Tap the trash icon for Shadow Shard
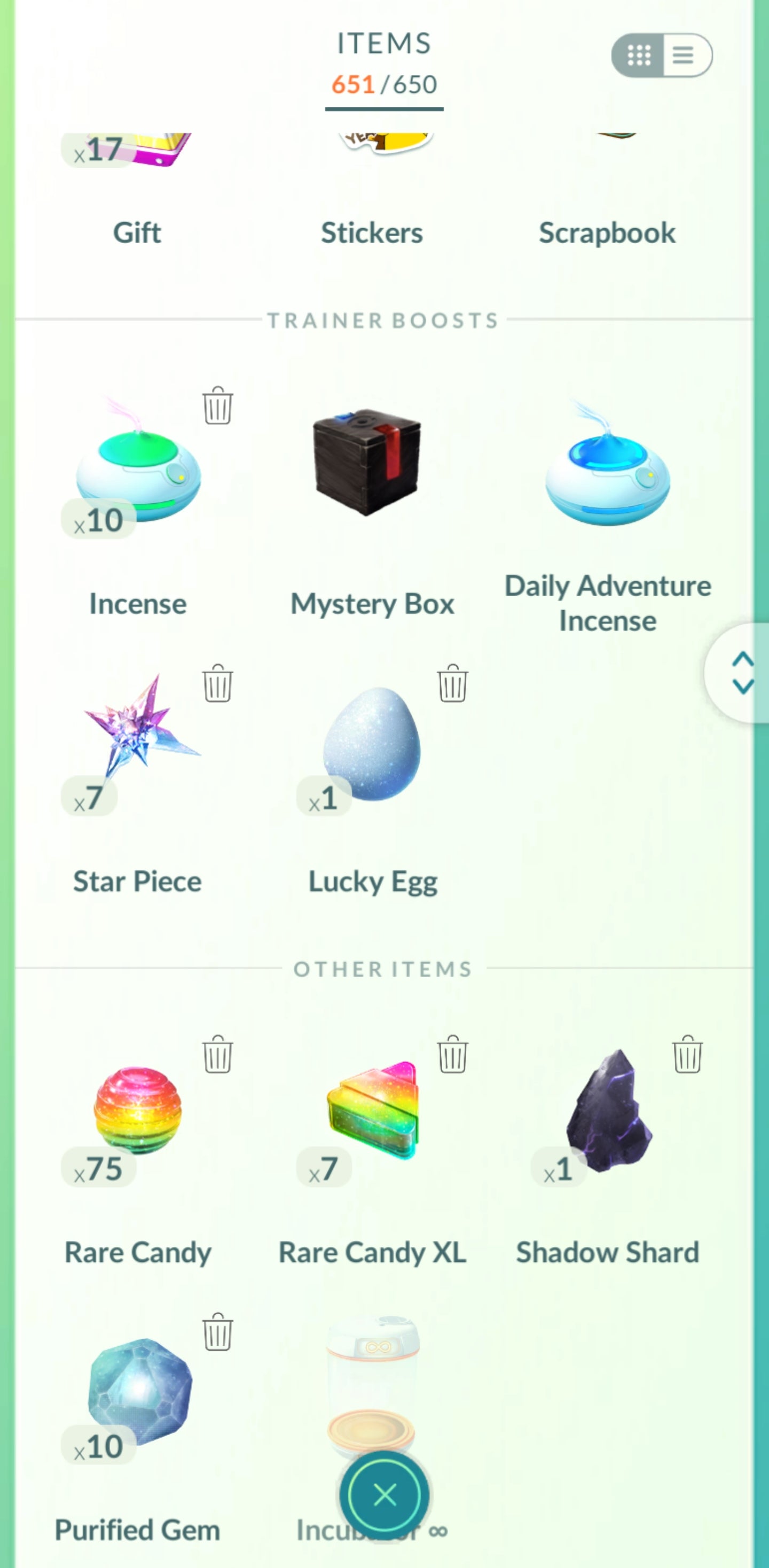The image size is (769, 1568). coord(687,1054)
